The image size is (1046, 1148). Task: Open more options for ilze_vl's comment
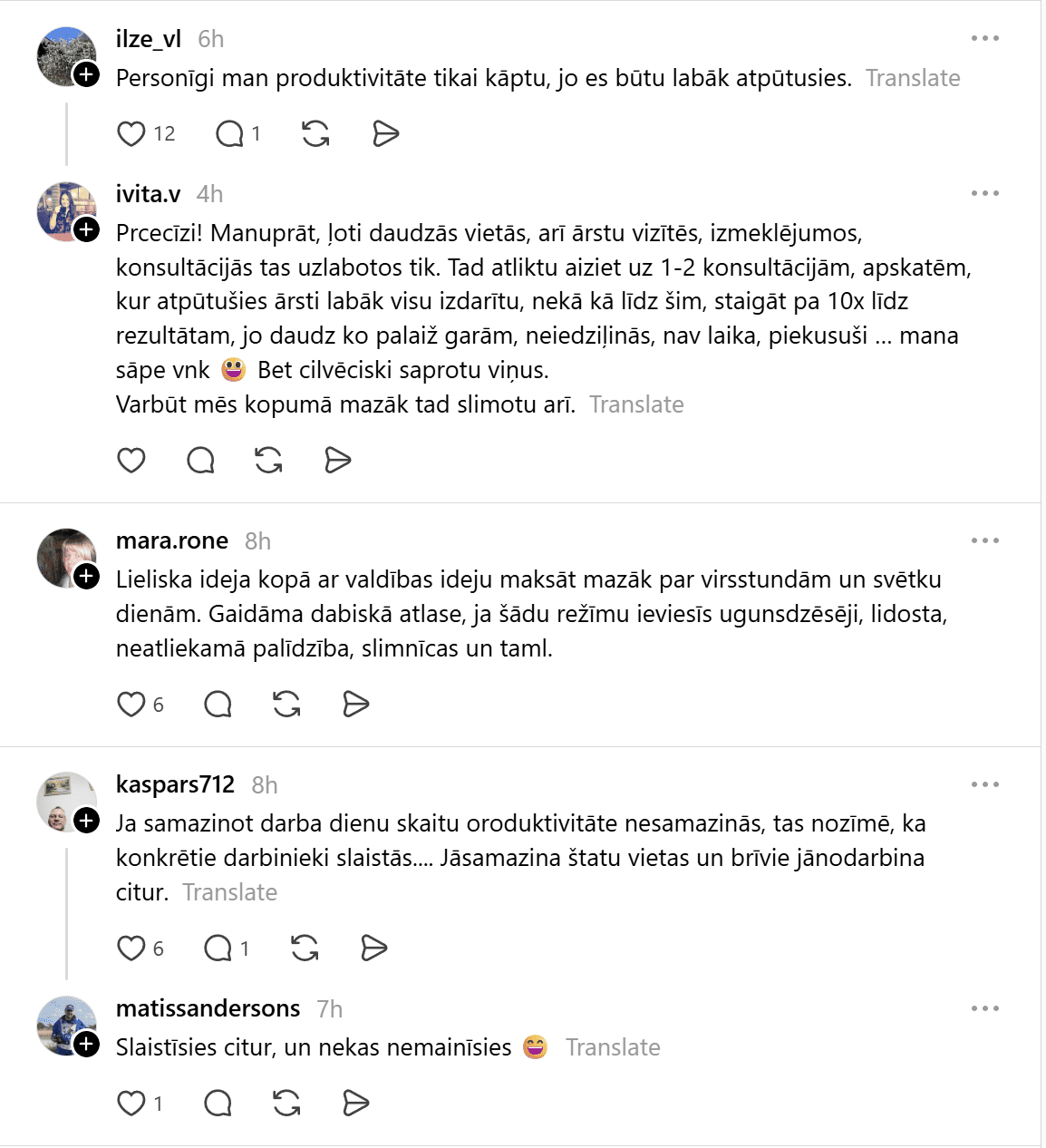pos(984,39)
